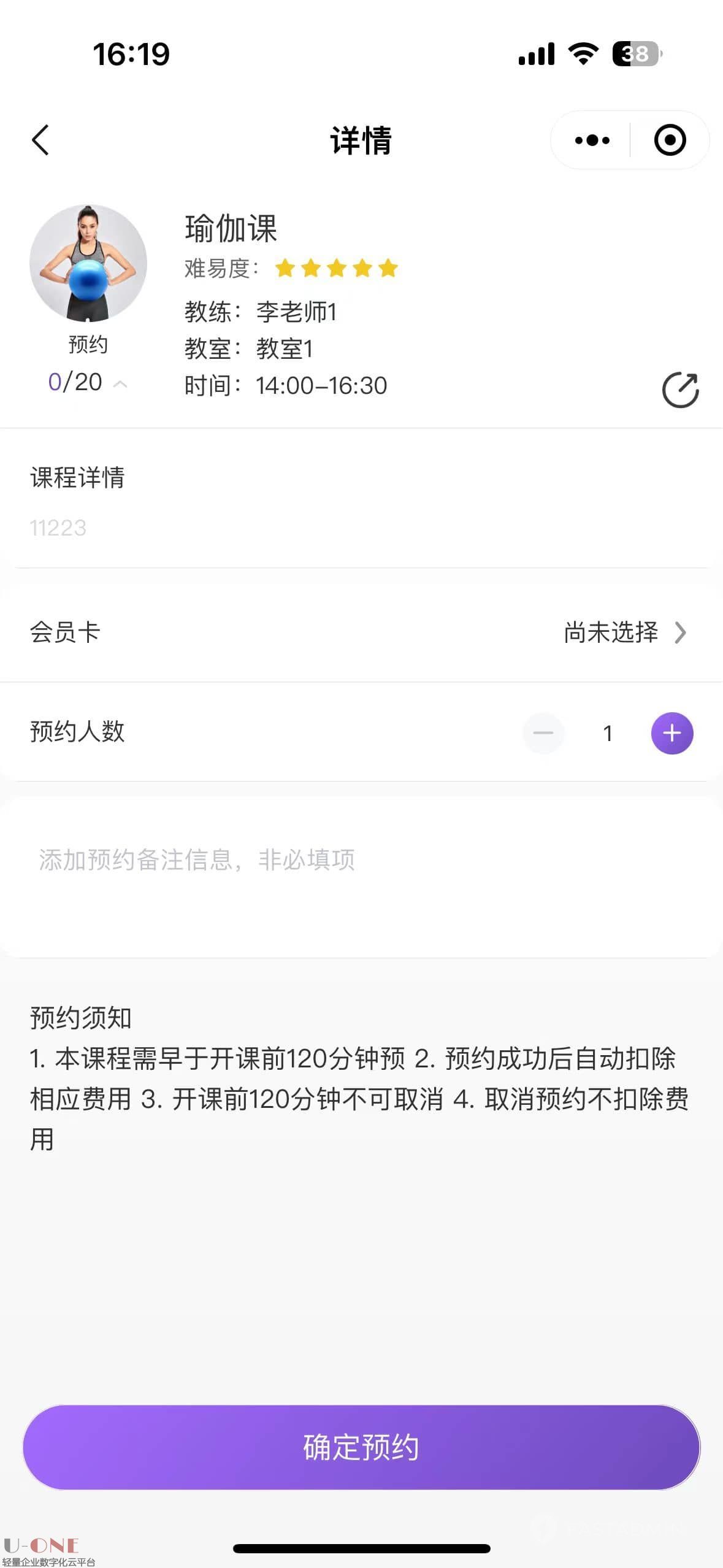Decrease 预约人数 with the minus button

(543, 733)
